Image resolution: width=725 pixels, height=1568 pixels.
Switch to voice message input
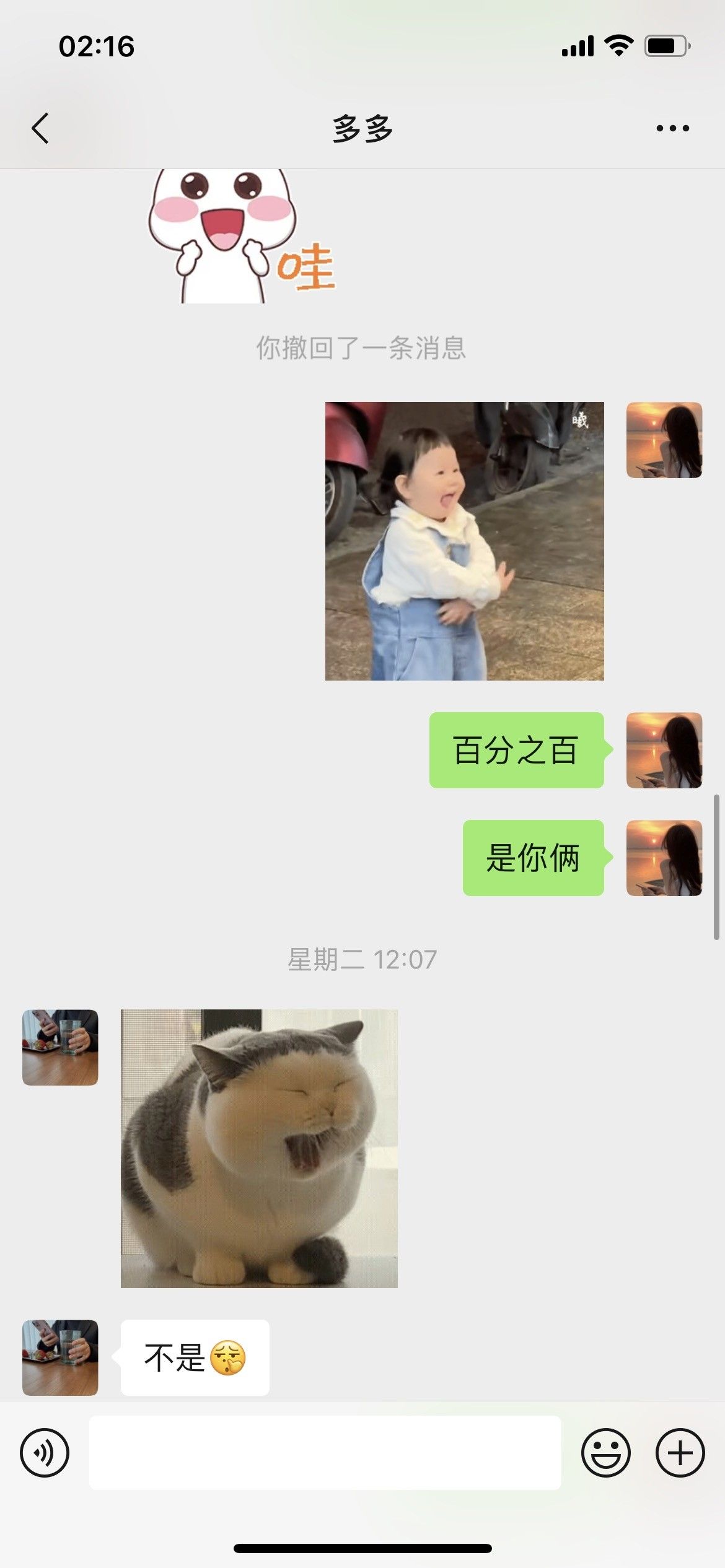pos(45,1452)
